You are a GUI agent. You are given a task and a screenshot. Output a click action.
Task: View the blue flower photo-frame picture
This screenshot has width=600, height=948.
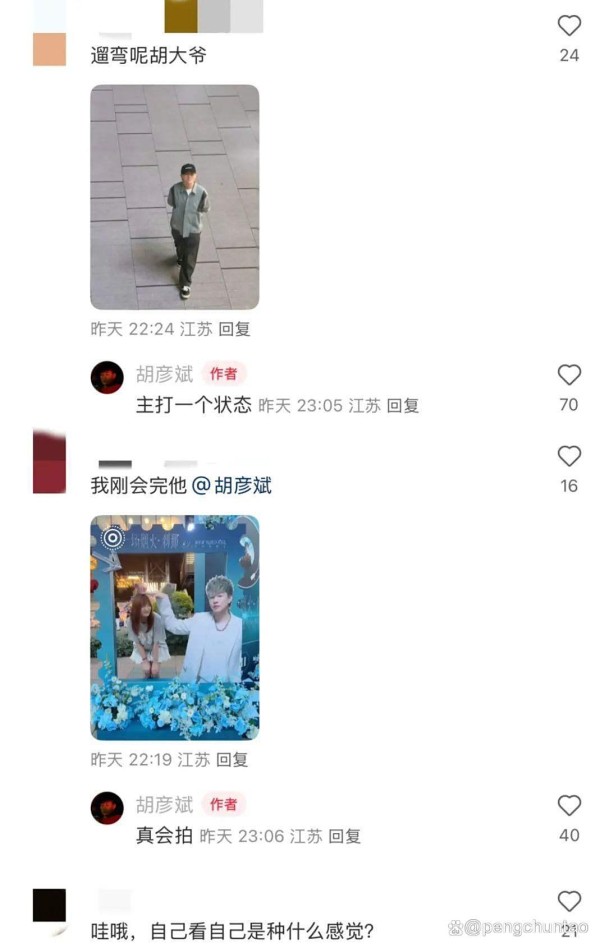pos(174,627)
